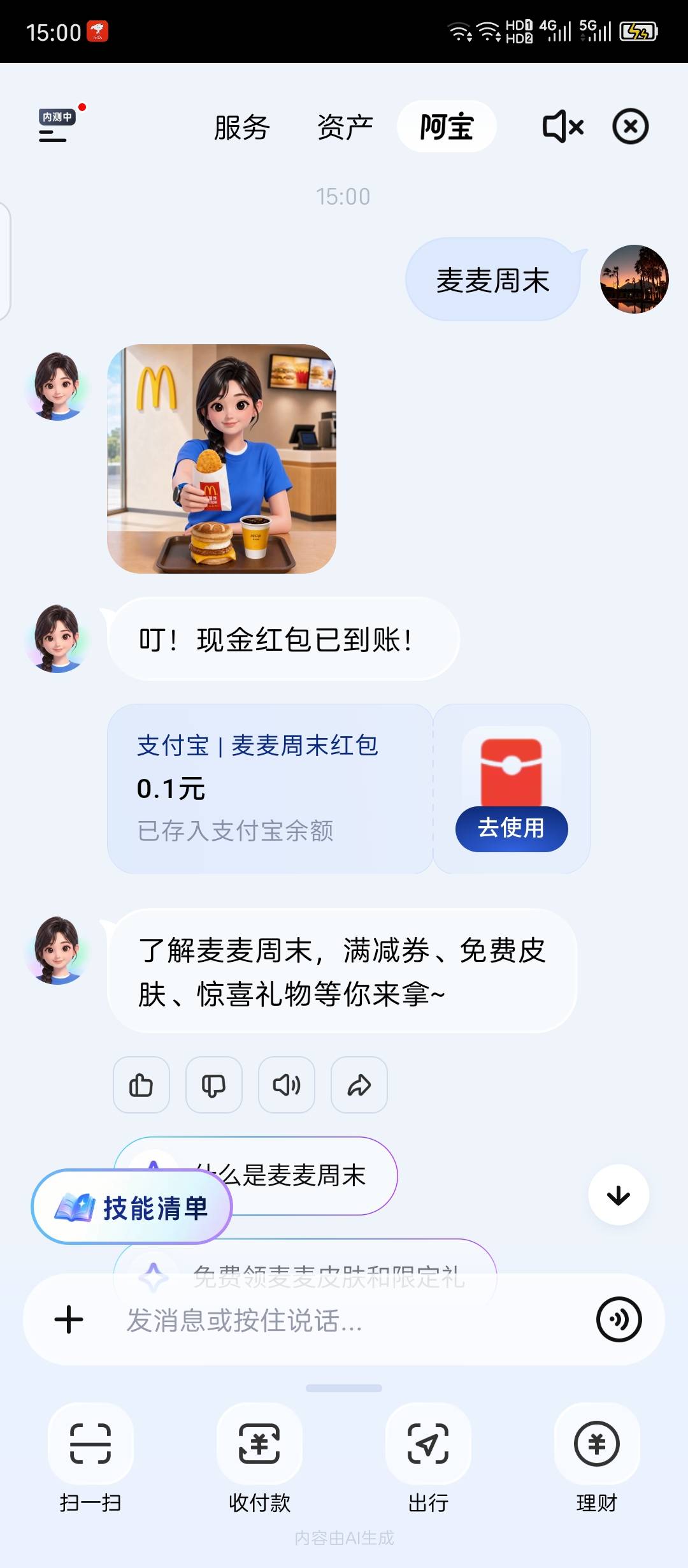This screenshot has height=1568, width=688.
Task: Share the assistant's reply
Action: pos(359,1085)
